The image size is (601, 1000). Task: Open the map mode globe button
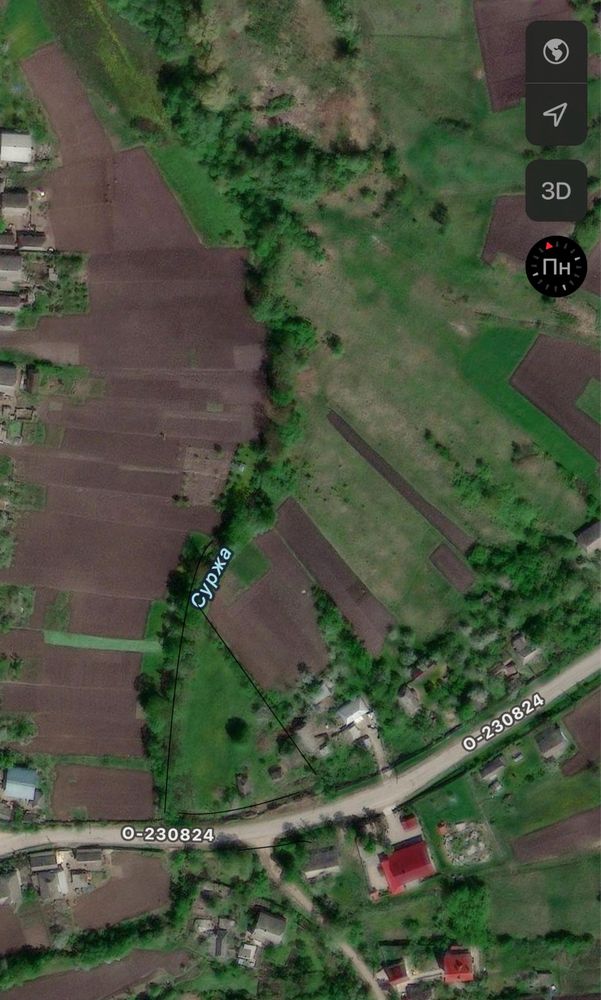coord(556,52)
